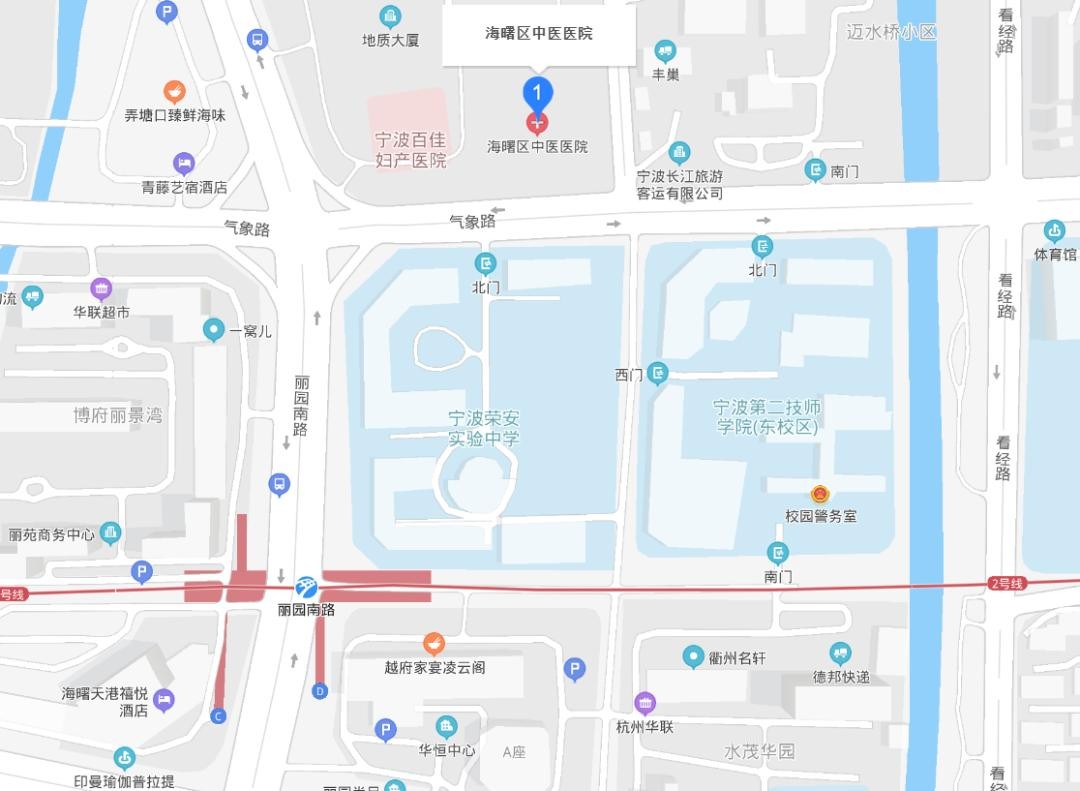
Task: Open the 海曙区中医医院 info bubble
Action: pyautogui.click(x=538, y=34)
